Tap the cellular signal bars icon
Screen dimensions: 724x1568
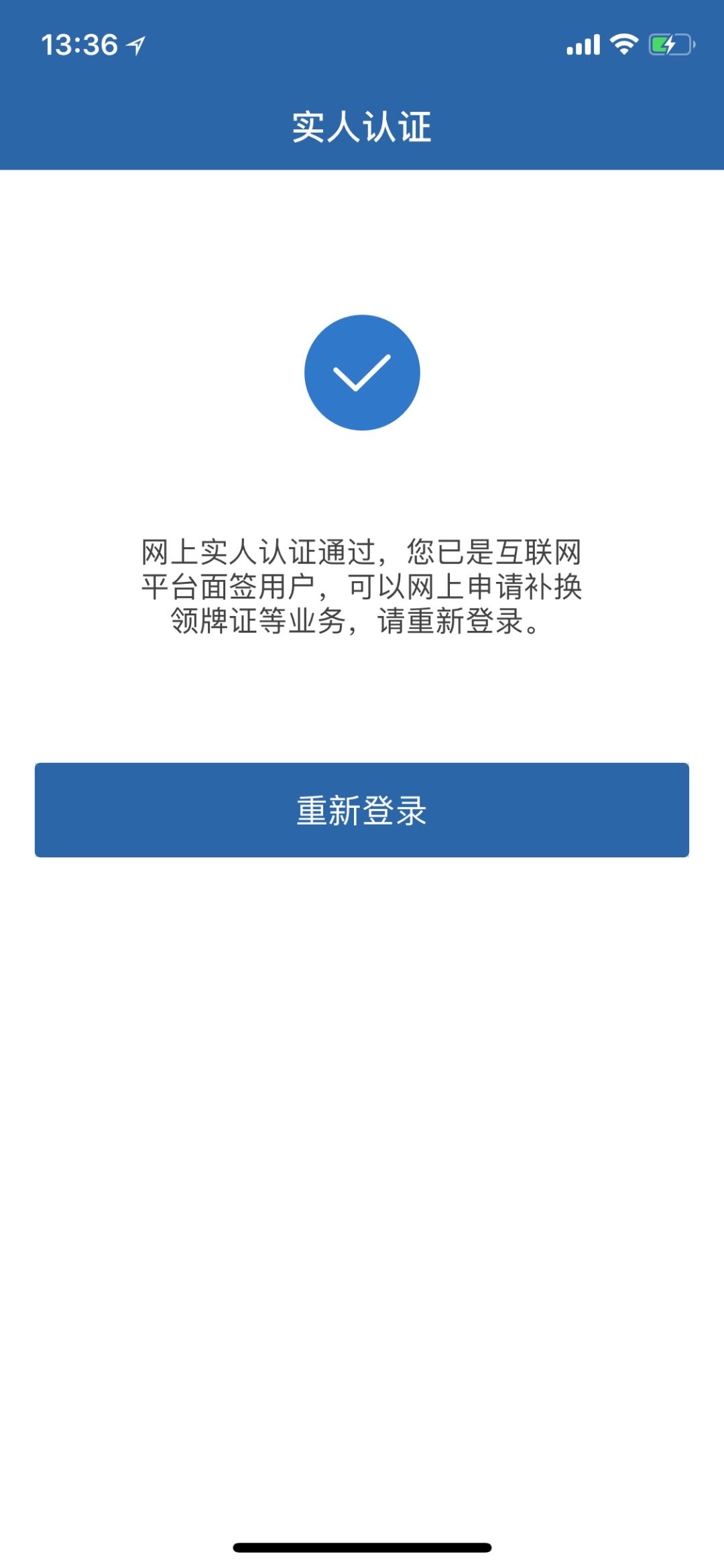click(x=583, y=43)
